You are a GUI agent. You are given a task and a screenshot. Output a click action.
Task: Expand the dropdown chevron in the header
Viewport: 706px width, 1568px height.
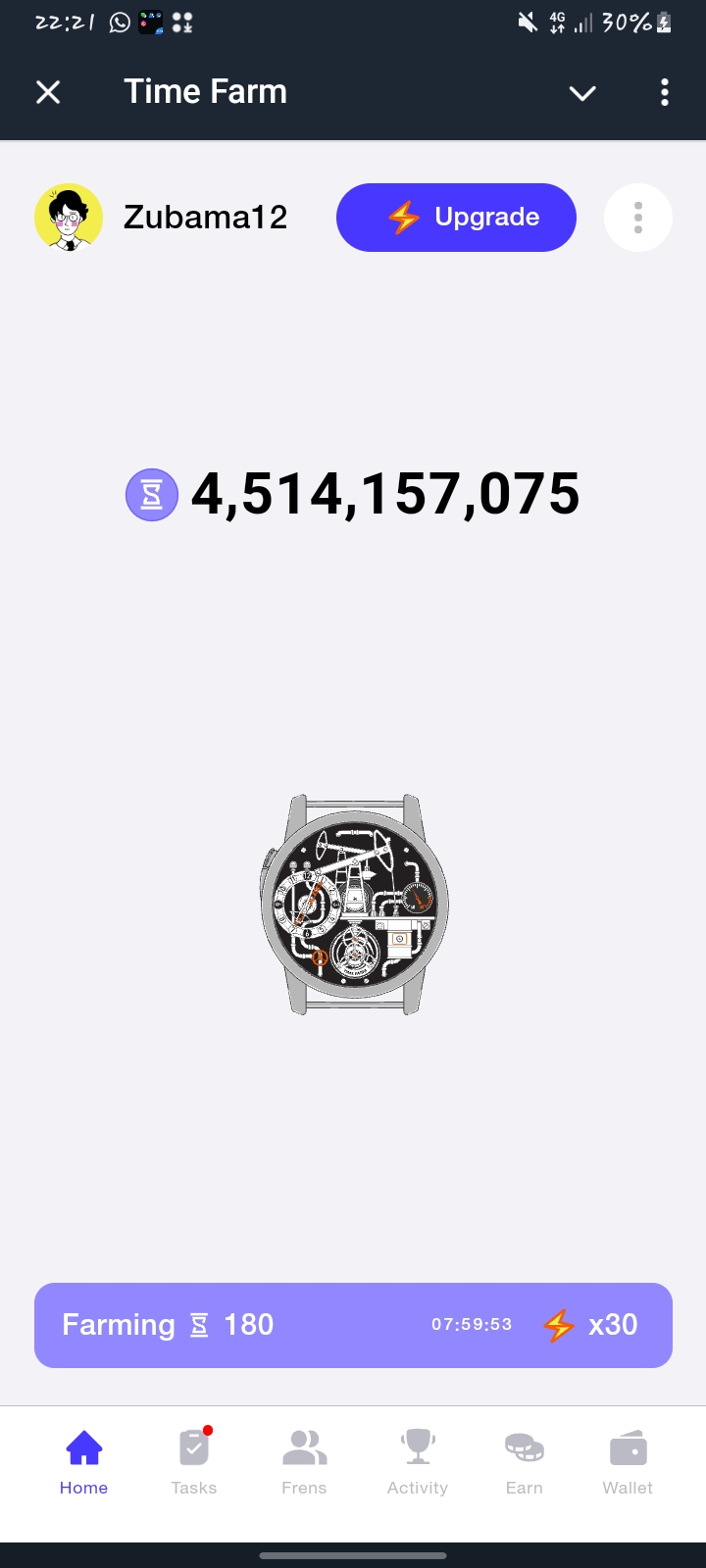(582, 93)
